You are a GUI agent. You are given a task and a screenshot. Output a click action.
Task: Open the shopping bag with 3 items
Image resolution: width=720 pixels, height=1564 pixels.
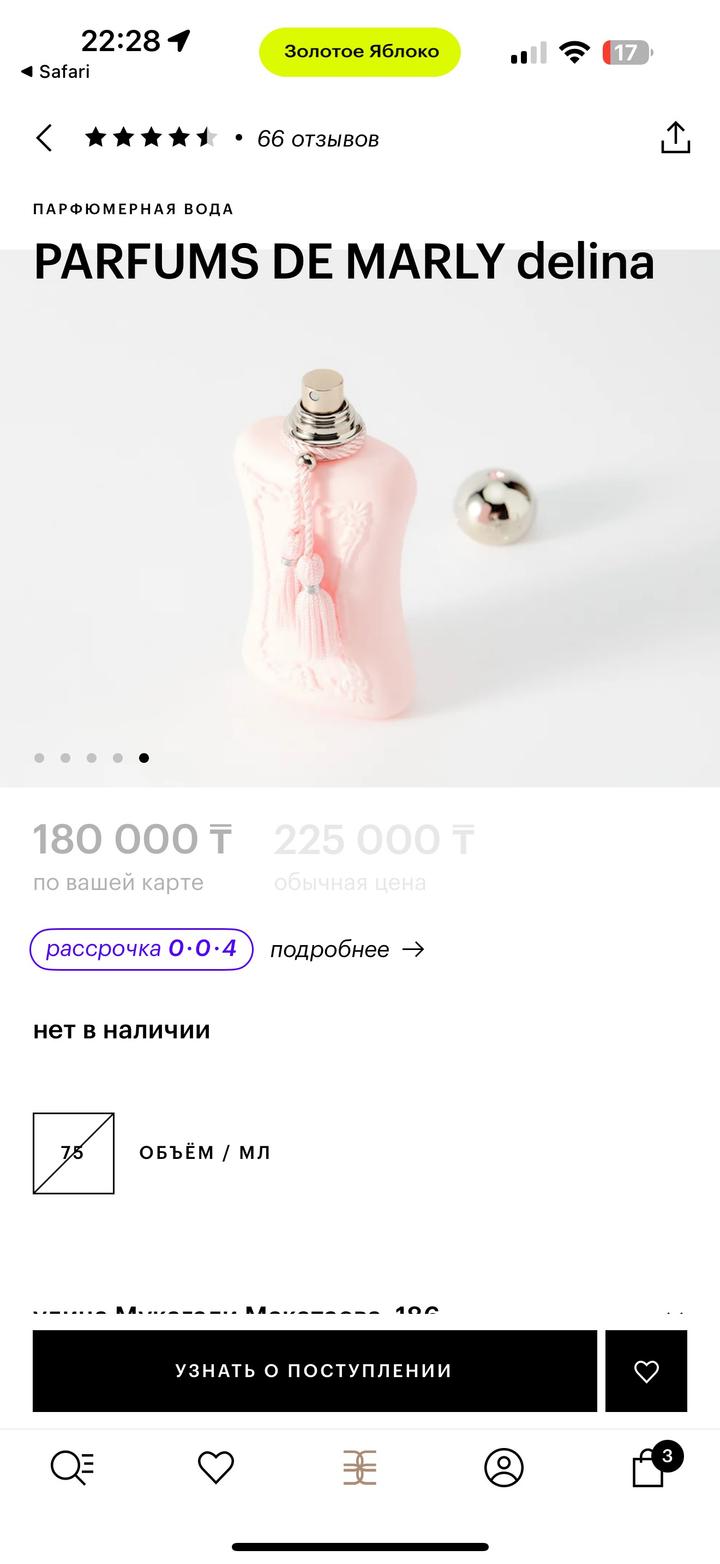pos(649,1468)
